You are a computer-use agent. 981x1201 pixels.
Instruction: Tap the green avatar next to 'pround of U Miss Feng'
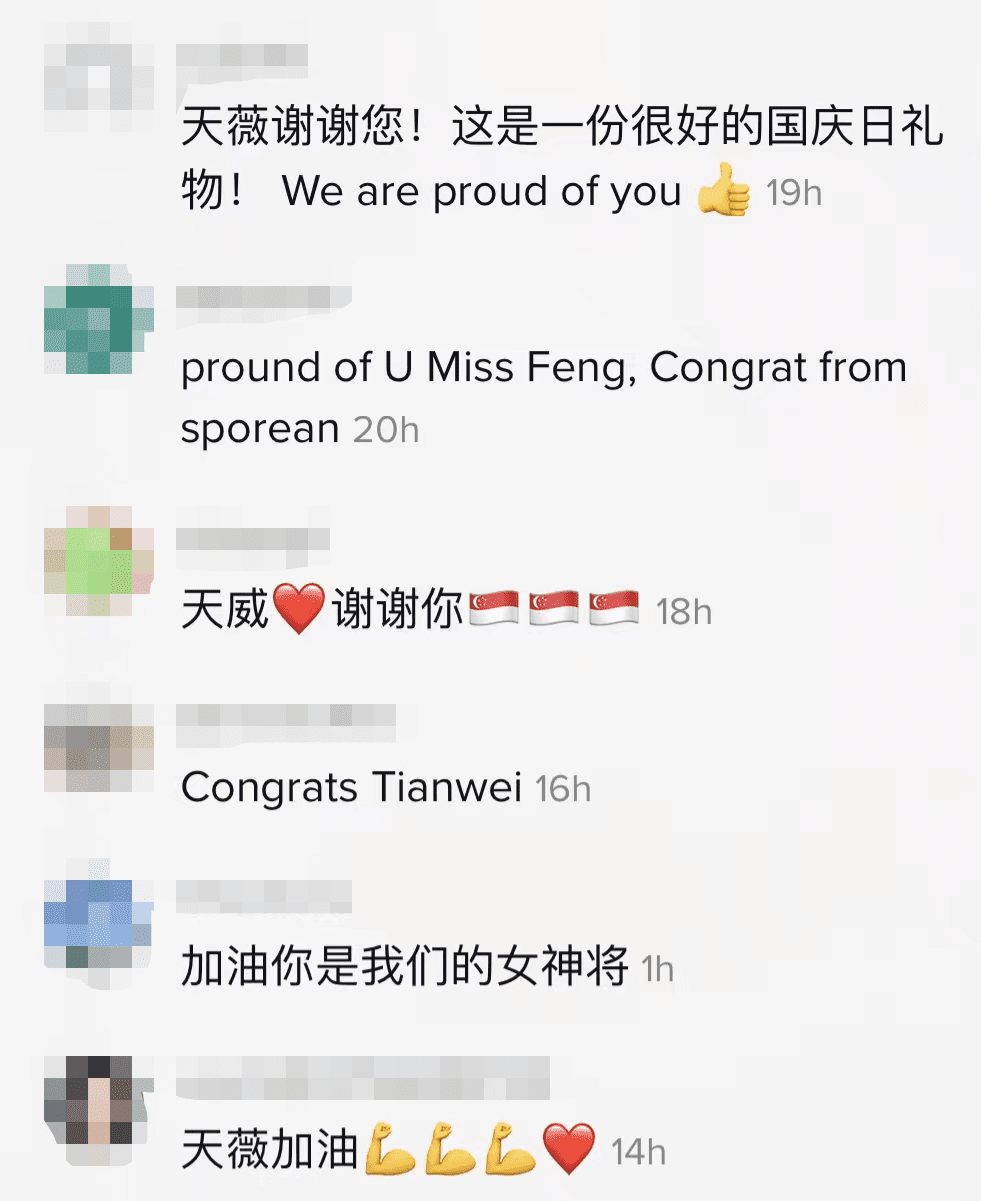tap(99, 320)
